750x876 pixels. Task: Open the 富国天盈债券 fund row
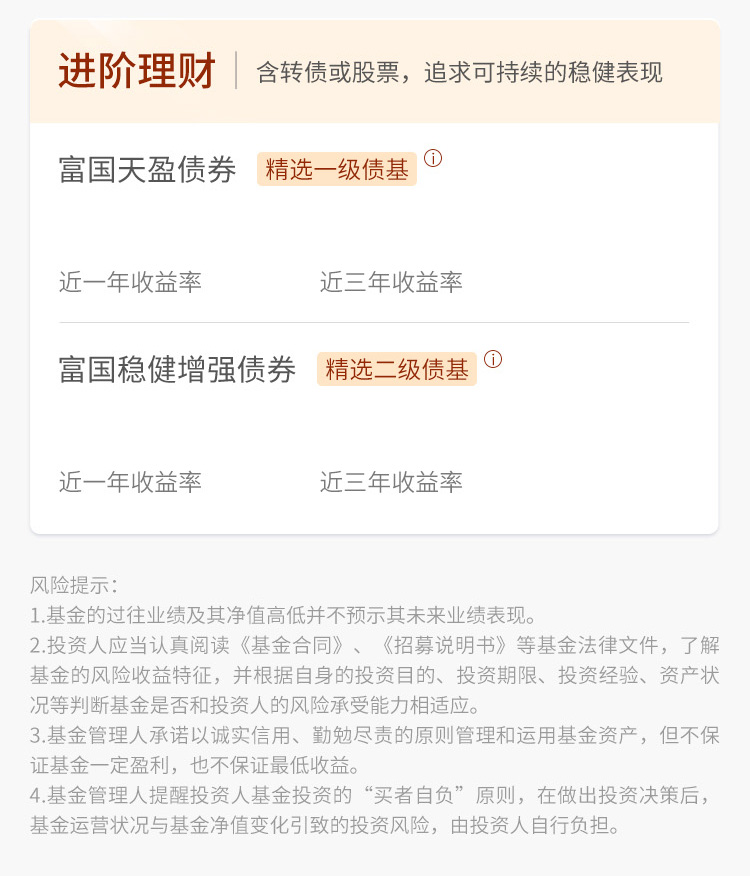[148, 171]
